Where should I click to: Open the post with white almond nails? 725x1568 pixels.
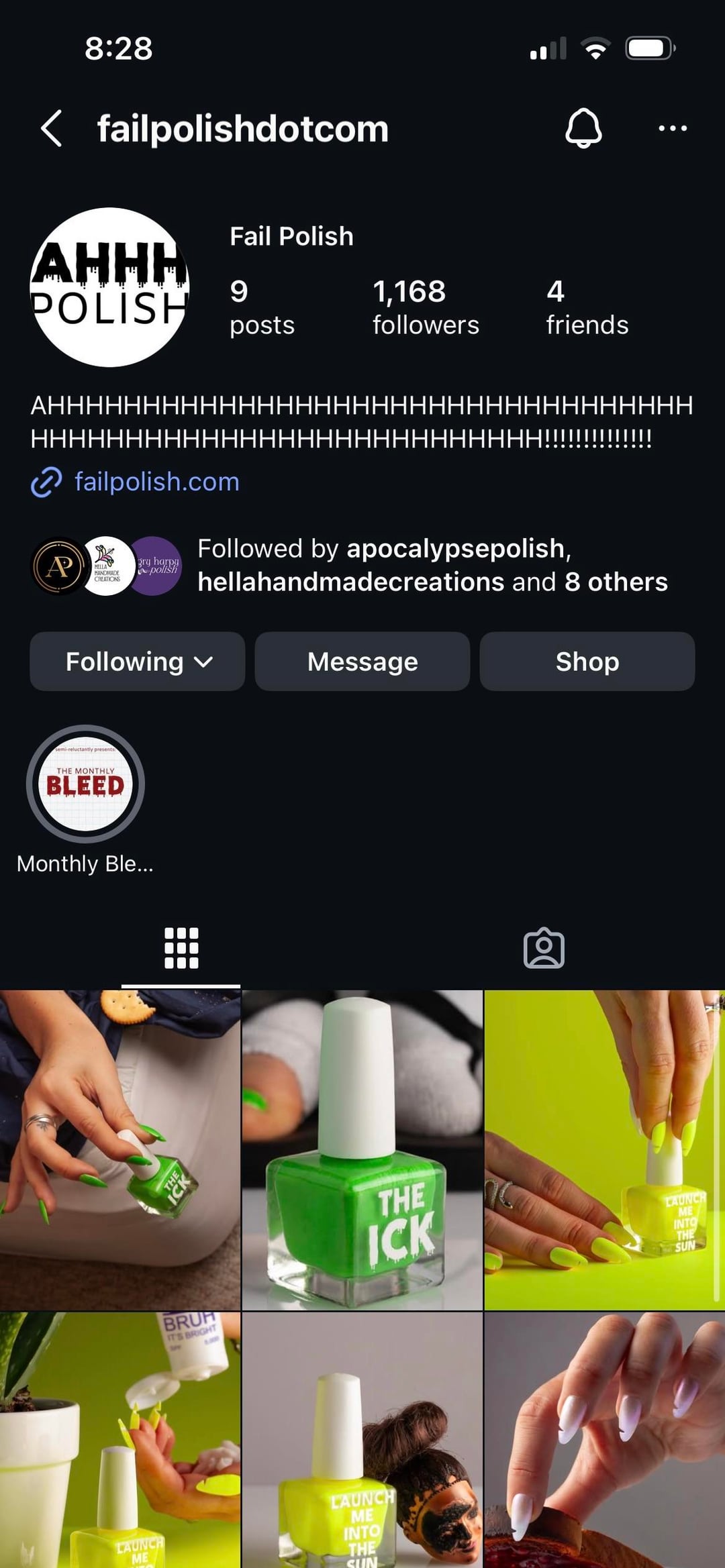(604, 1440)
